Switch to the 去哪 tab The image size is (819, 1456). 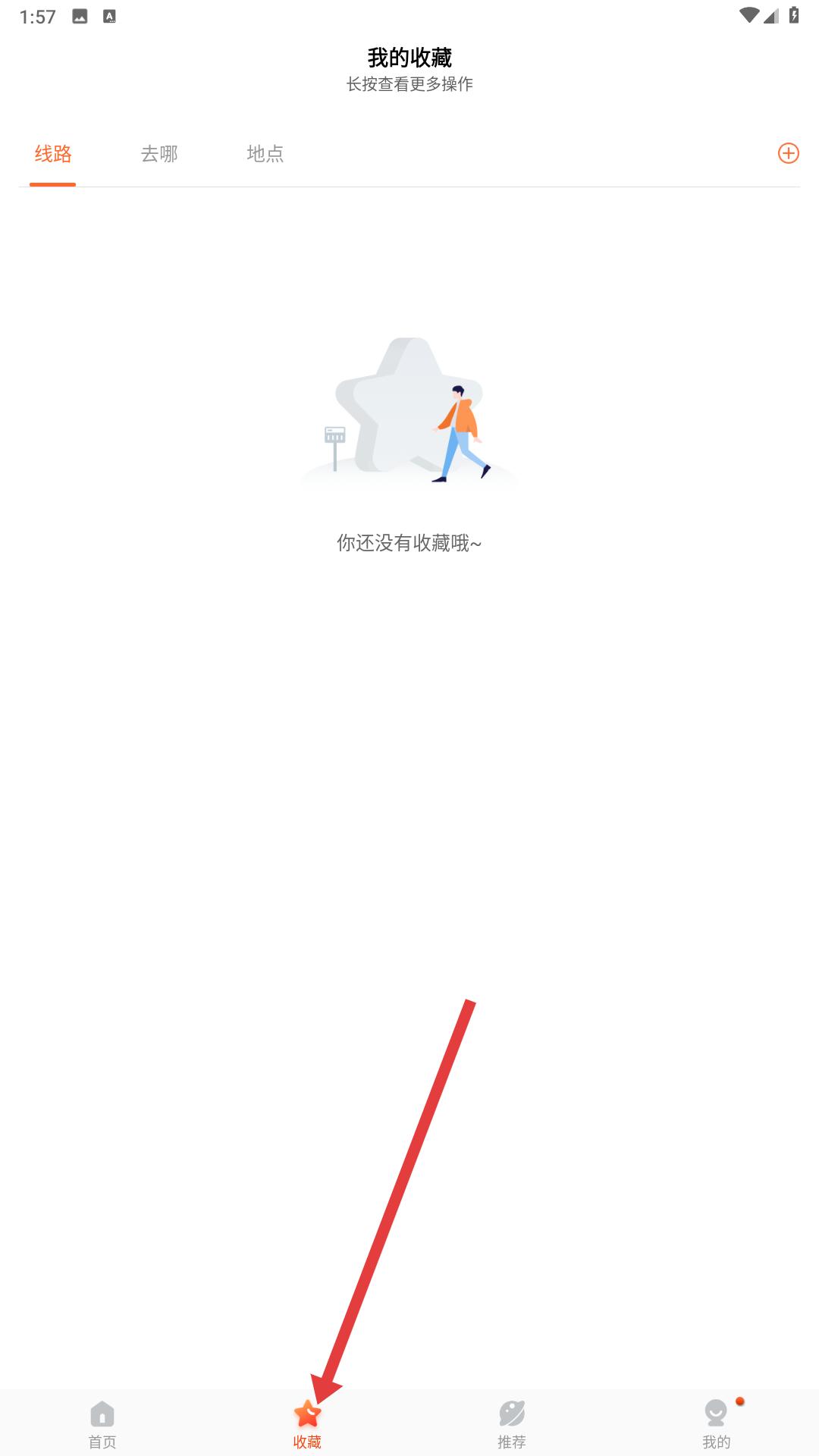(159, 154)
